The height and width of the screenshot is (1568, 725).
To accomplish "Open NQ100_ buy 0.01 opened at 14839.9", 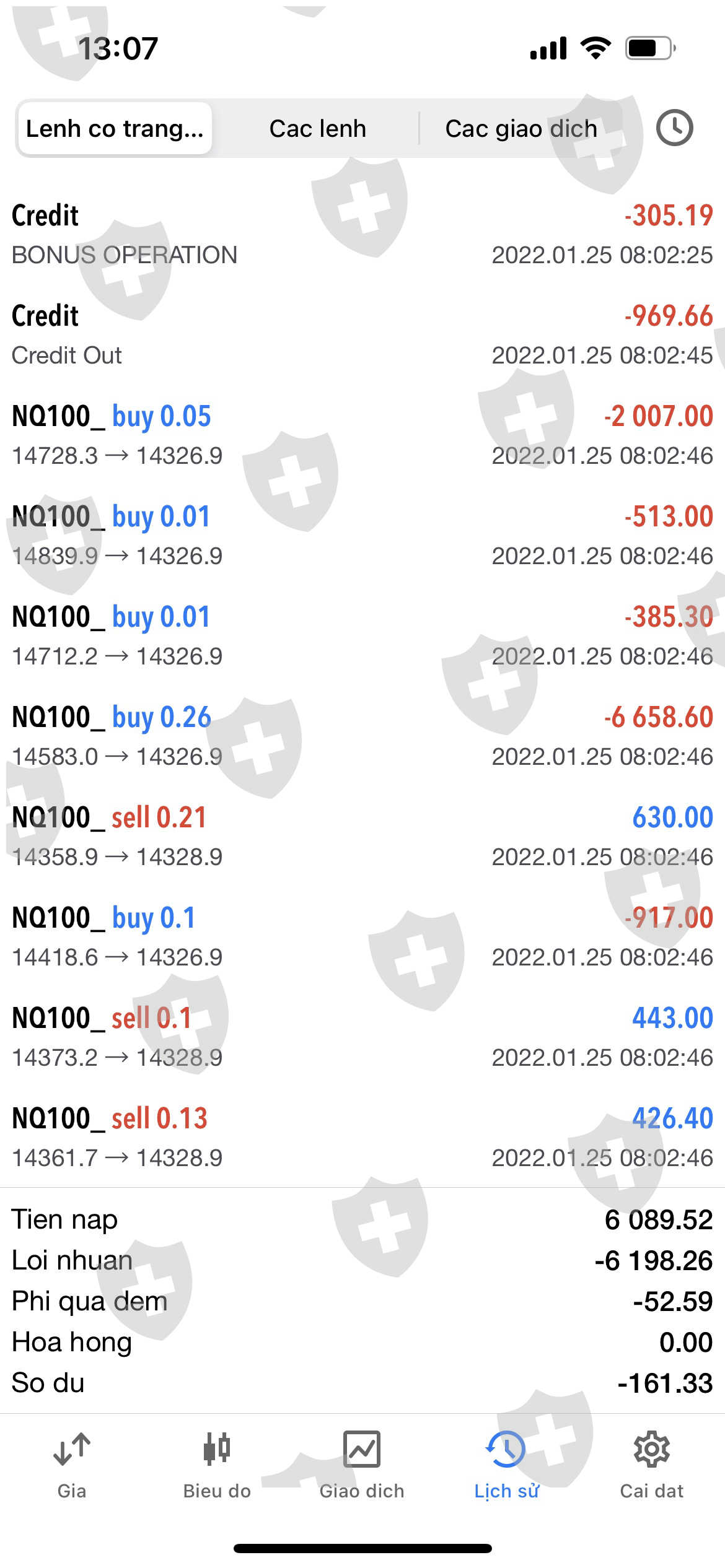I will click(x=362, y=536).
